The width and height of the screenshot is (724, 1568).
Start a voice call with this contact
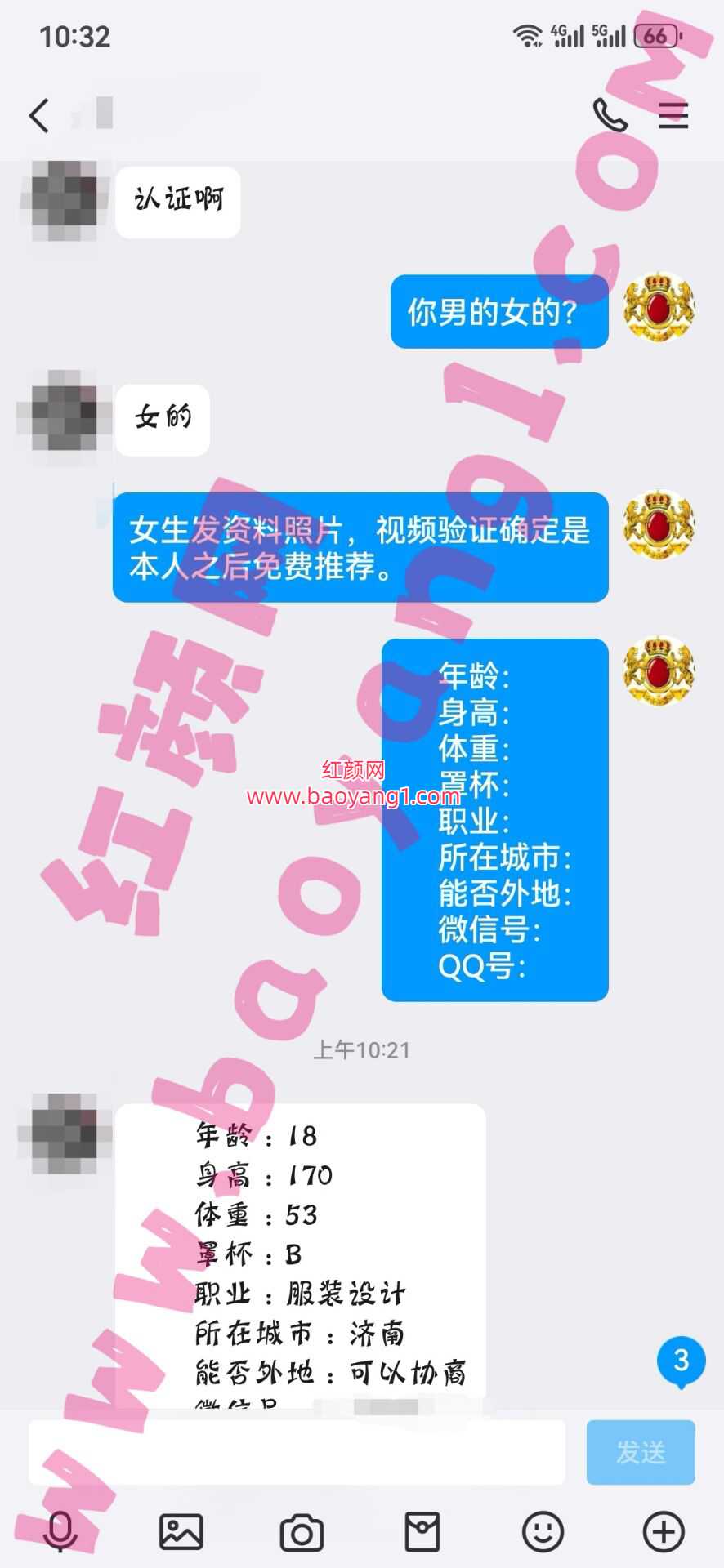click(610, 115)
